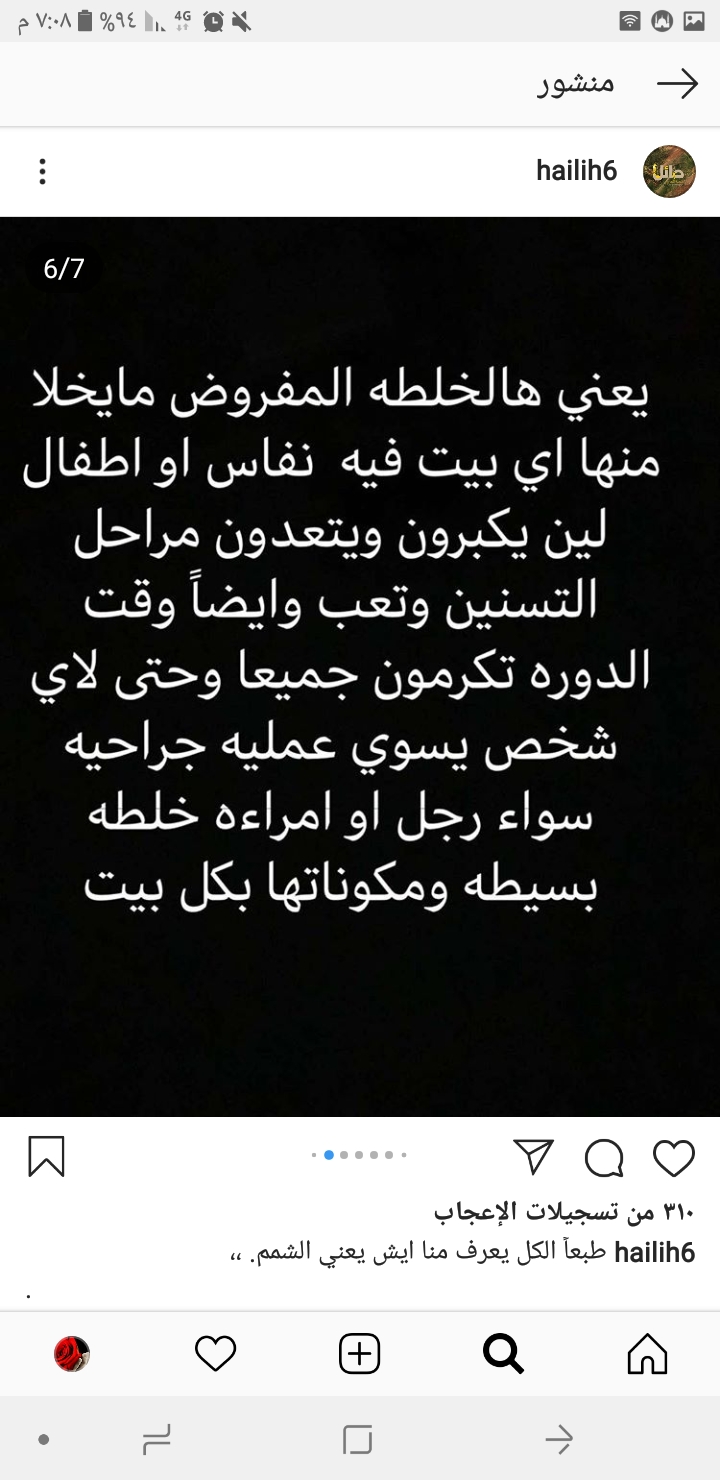
Task: Share this post via the paper plane
Action: 533,1156
